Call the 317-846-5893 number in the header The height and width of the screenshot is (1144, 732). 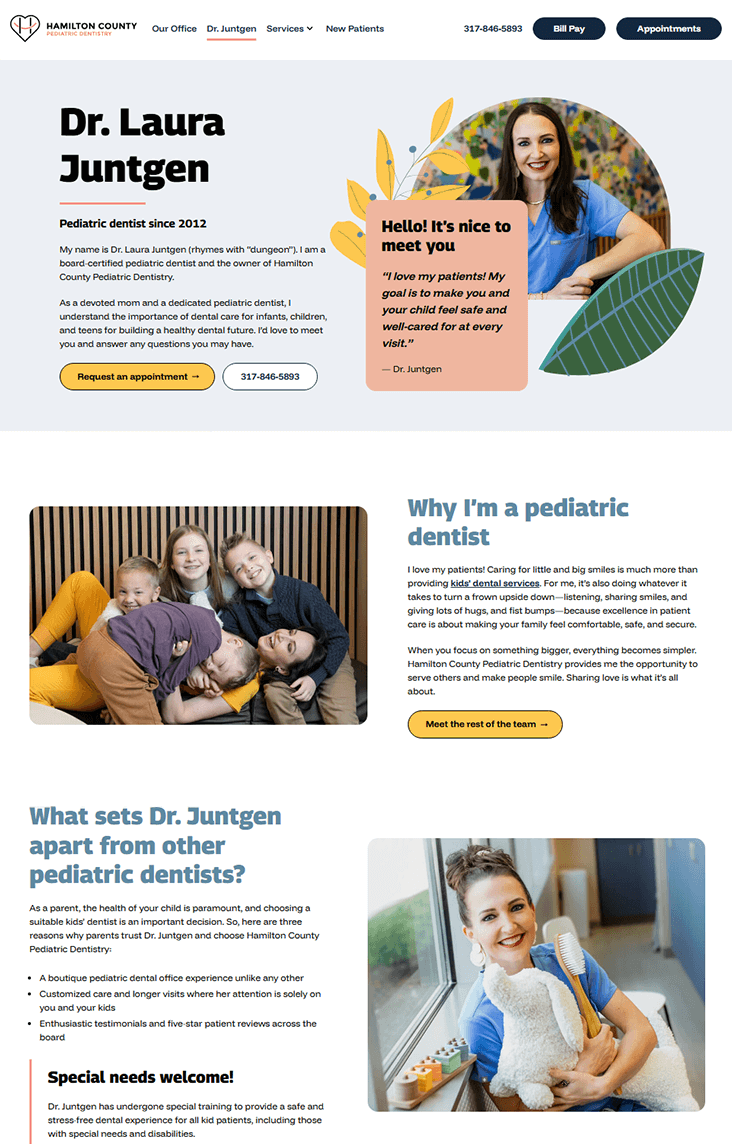[x=492, y=29]
